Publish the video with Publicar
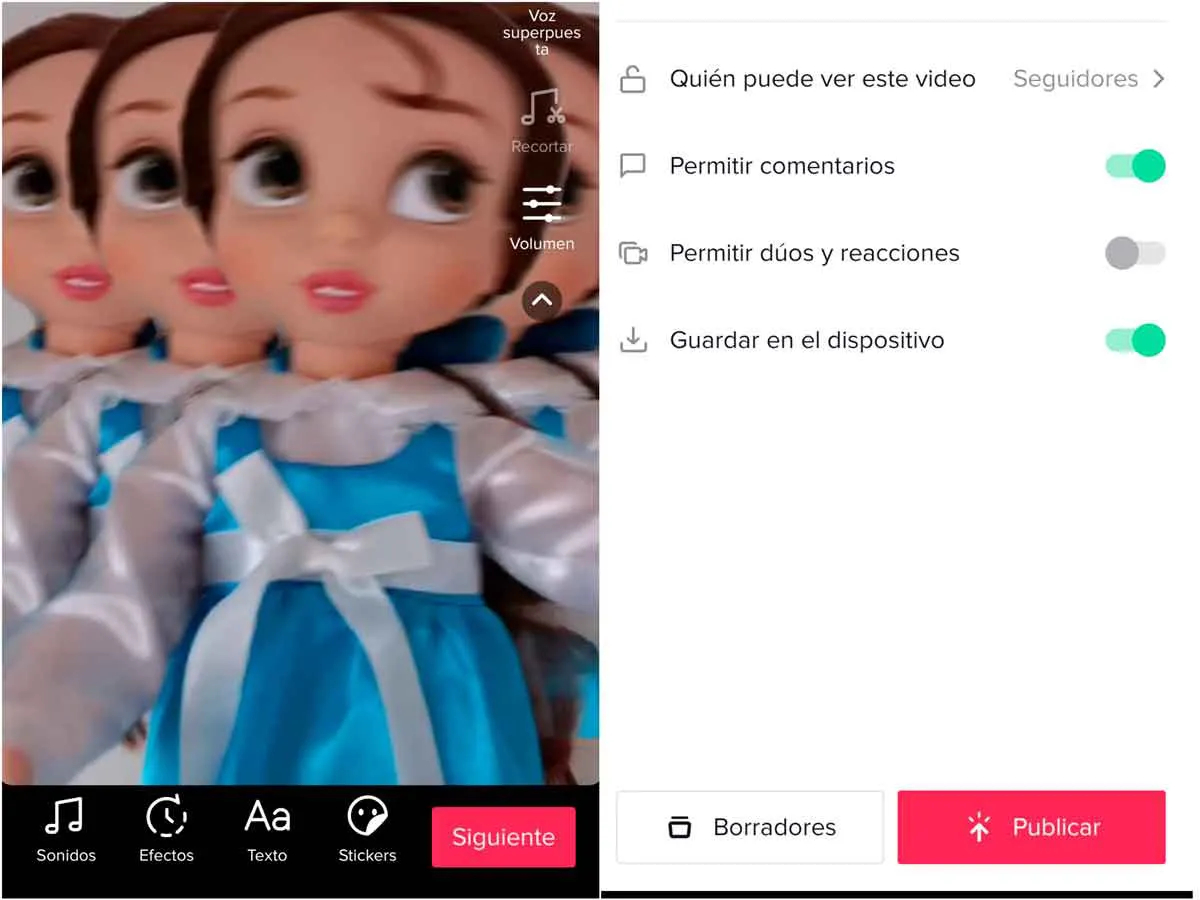Viewport: 1200px width, 900px height. pos(1031,827)
